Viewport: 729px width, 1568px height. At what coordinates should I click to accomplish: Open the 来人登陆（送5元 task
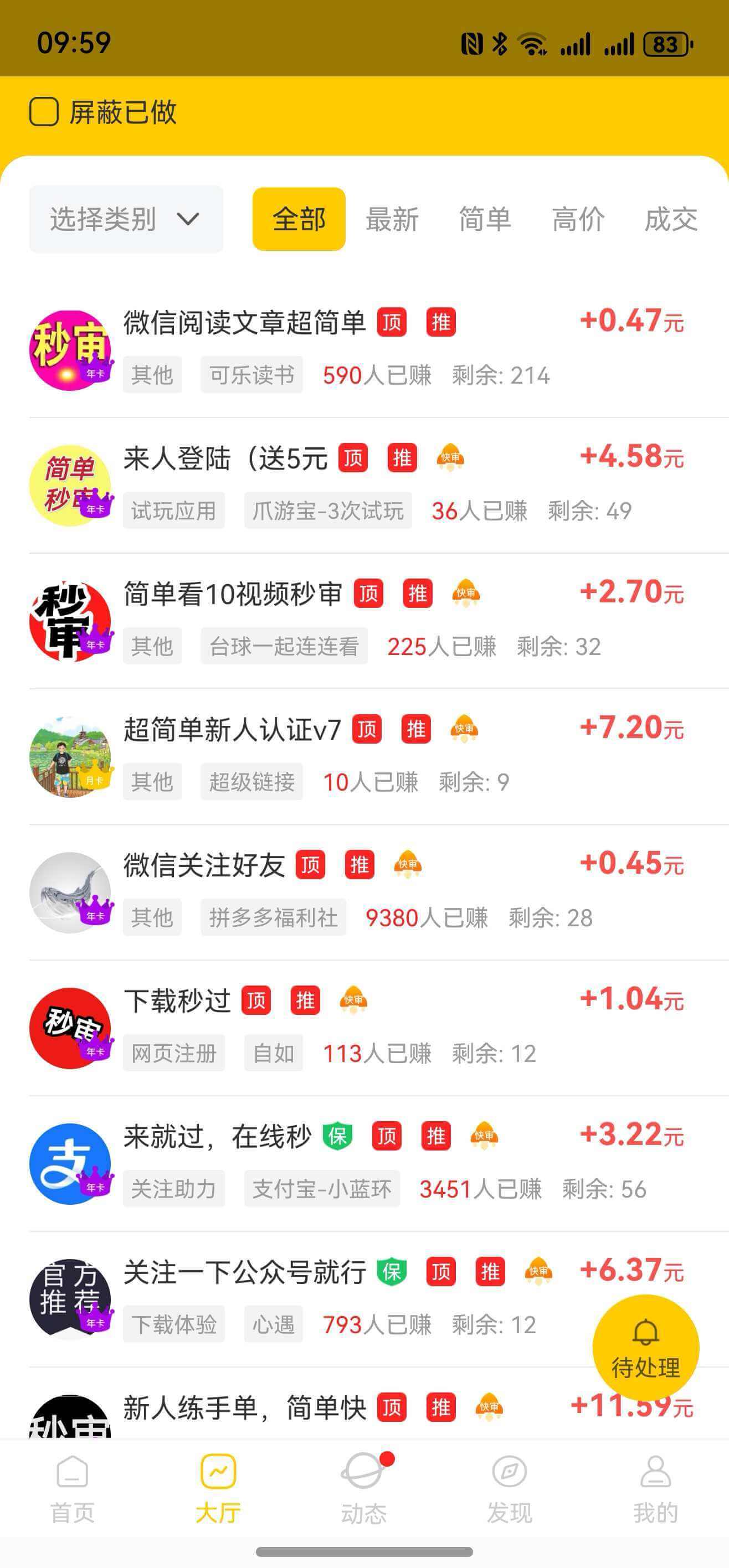point(225,458)
